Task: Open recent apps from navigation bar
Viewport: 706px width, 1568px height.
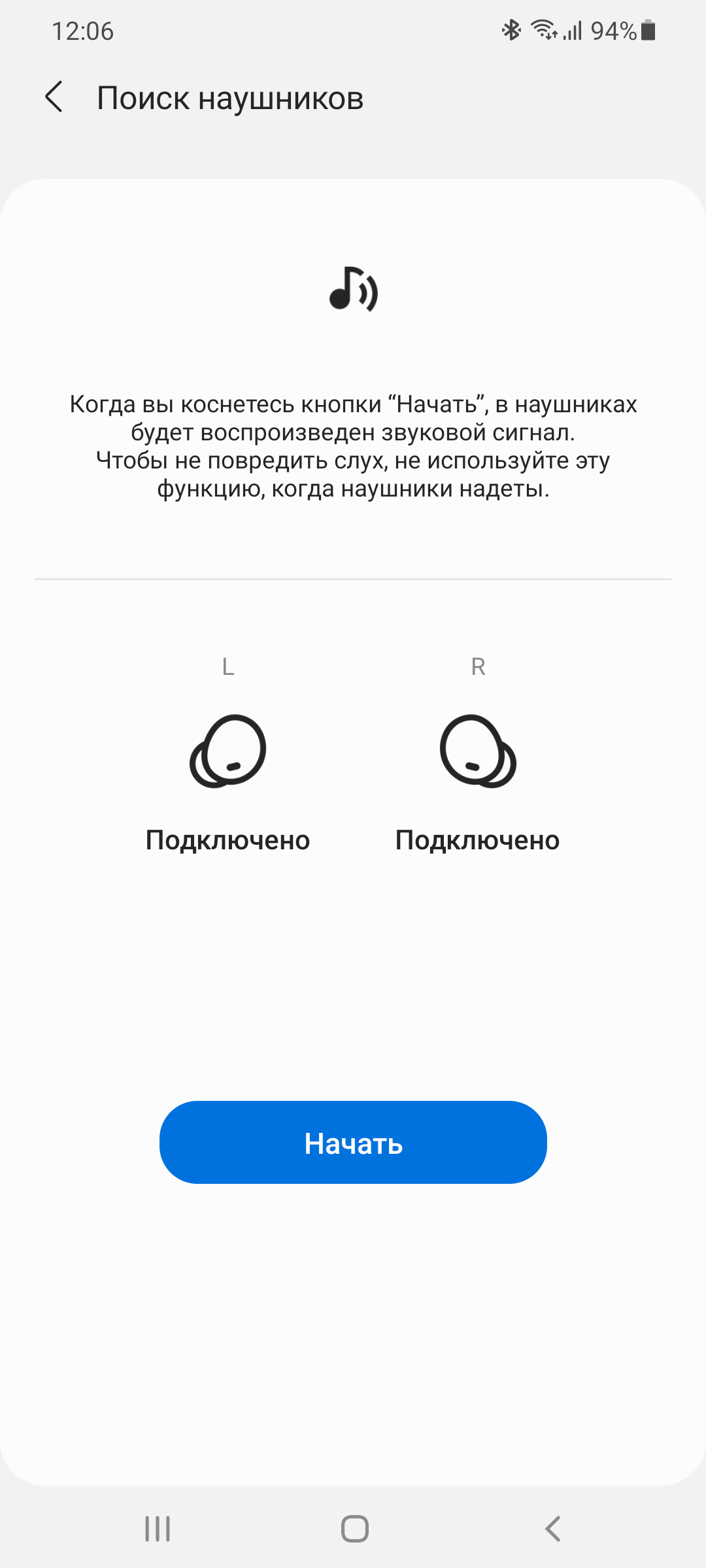Action: (158, 1529)
